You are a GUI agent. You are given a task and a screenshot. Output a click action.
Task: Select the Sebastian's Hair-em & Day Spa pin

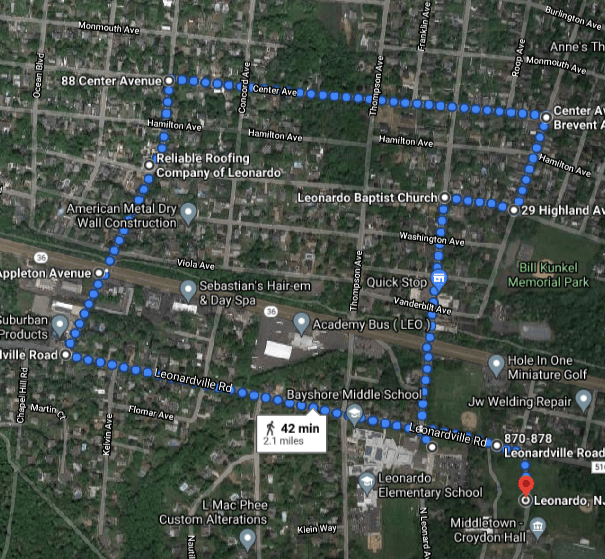[x=187, y=290]
